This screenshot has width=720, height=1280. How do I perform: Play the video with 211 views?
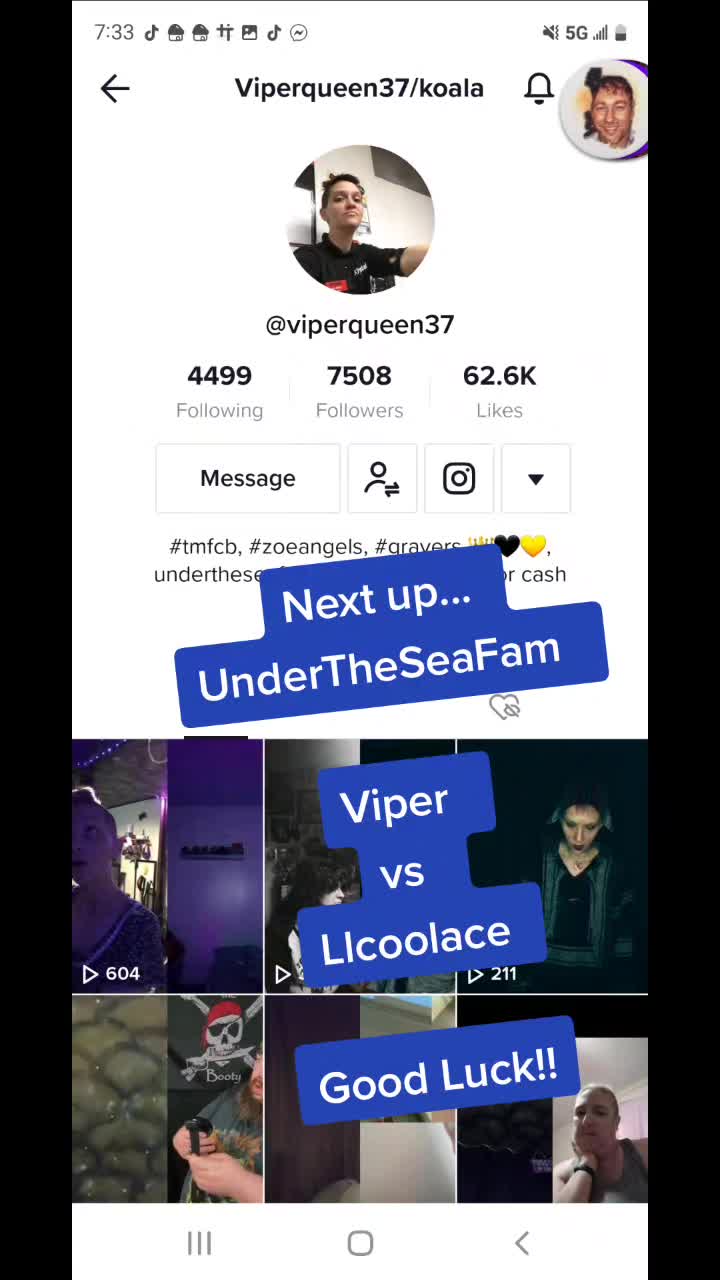[552, 866]
